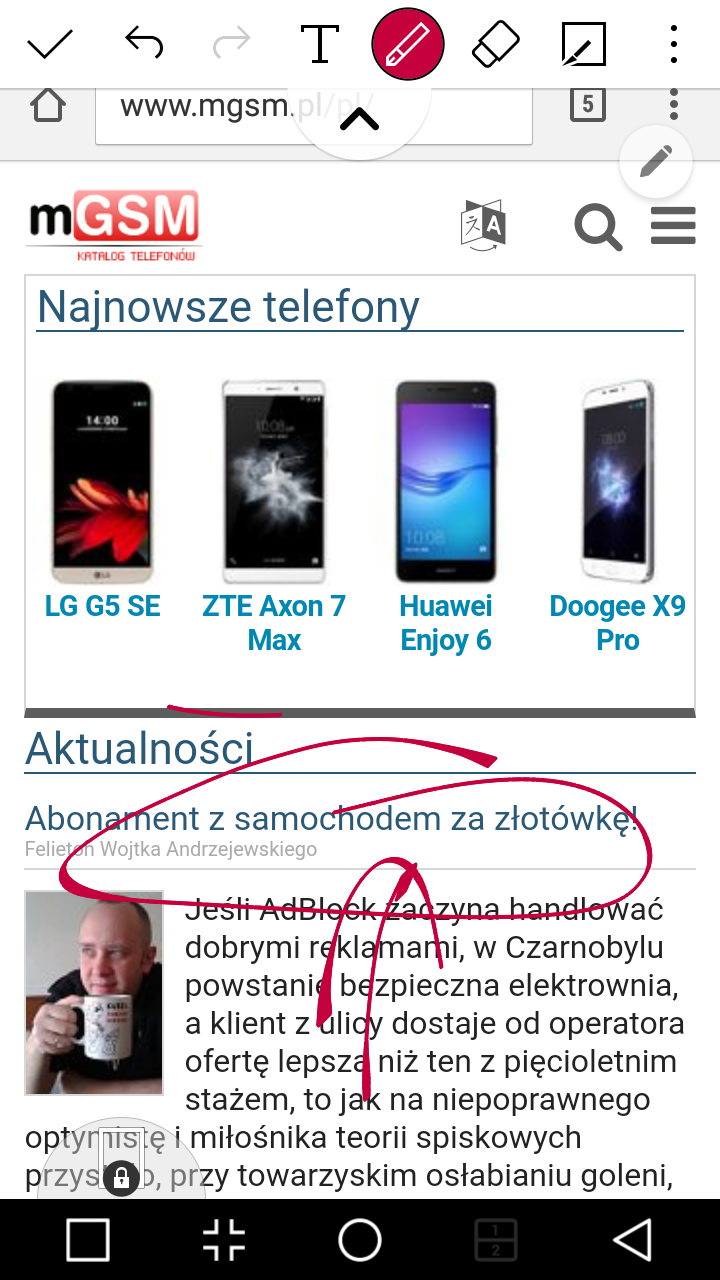Switch to the eraser tool

pos(495,44)
